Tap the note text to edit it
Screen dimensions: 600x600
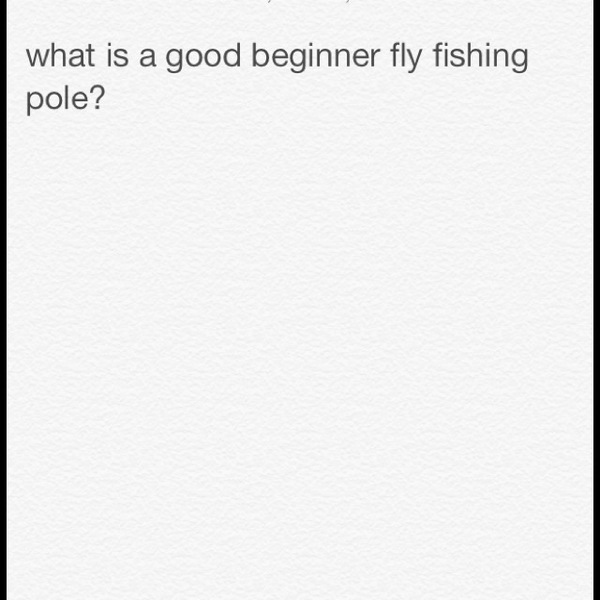point(277,78)
